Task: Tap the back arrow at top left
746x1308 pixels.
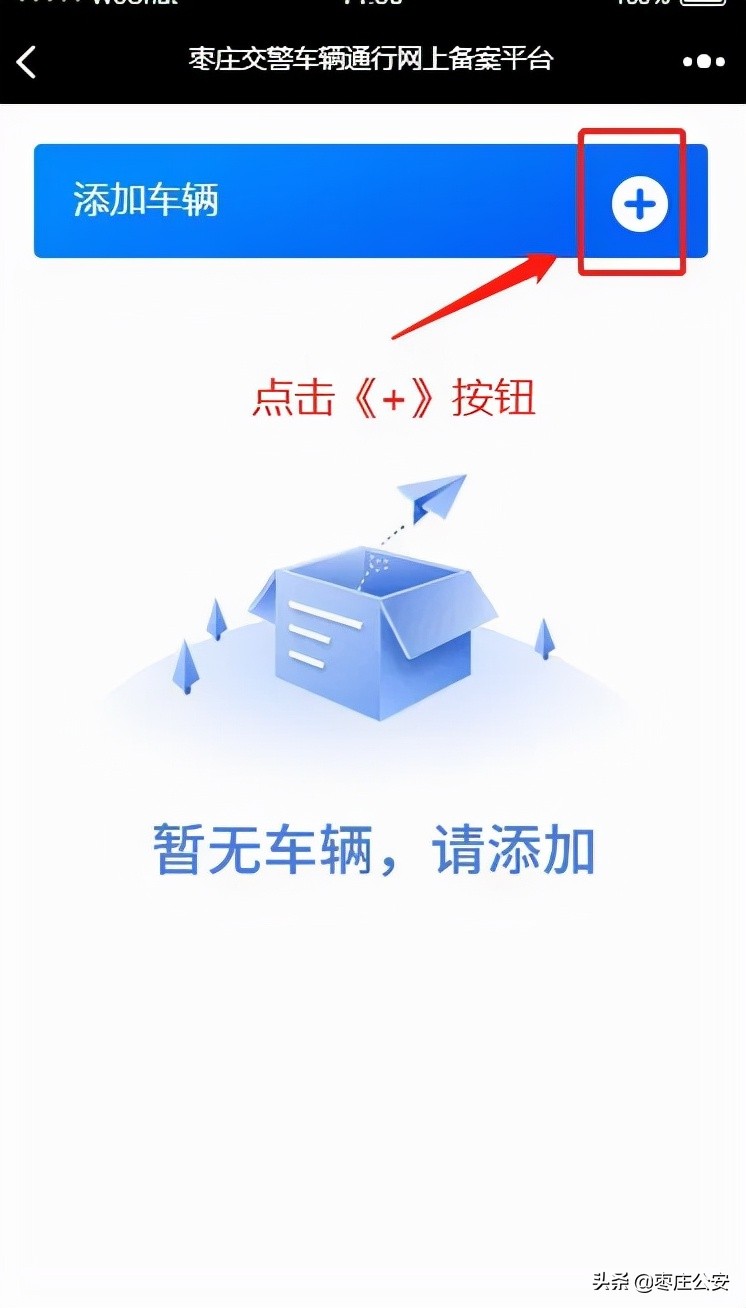Action: 27,61
